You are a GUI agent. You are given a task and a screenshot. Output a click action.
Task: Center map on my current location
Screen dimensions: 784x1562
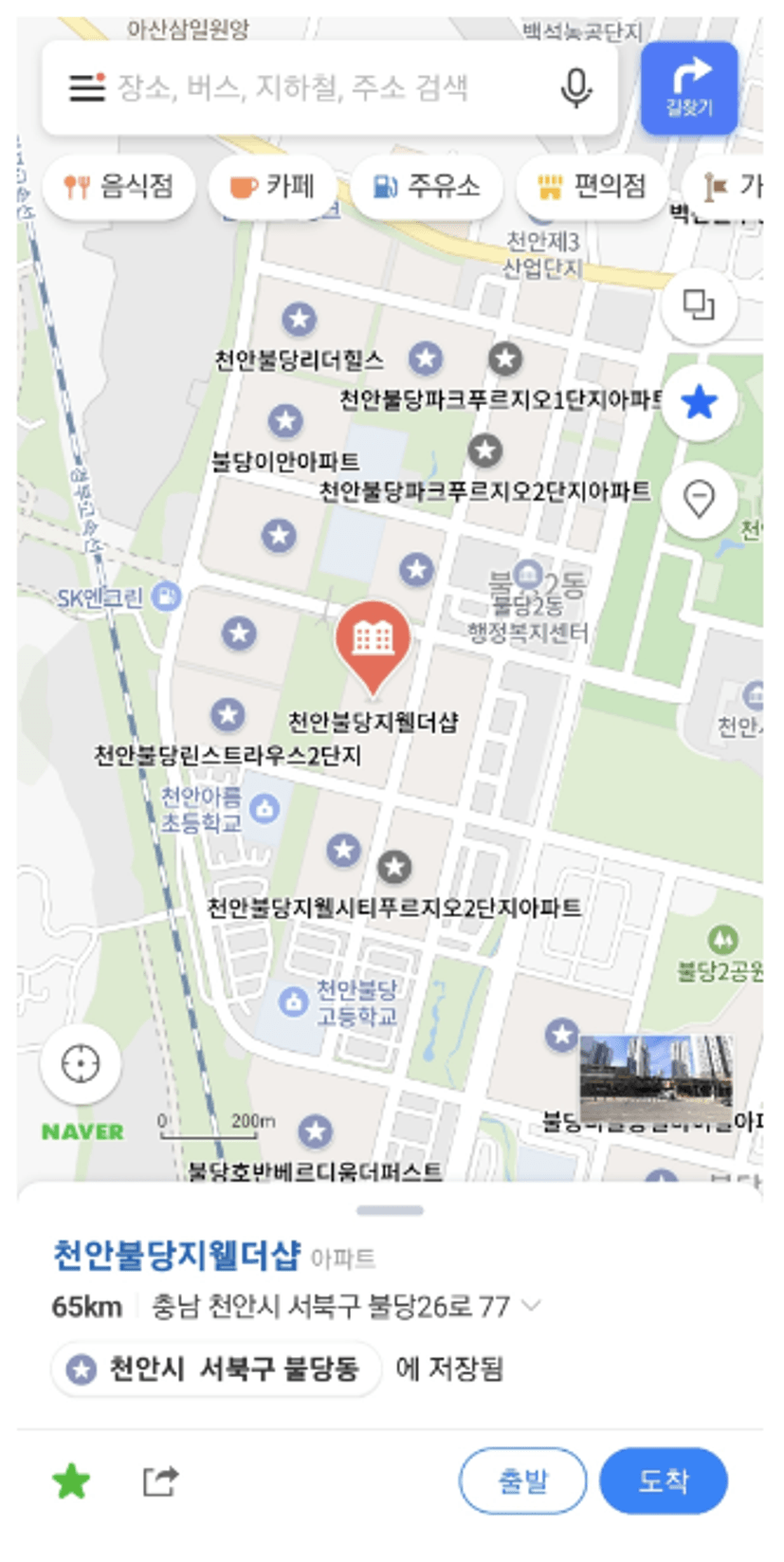tap(81, 1064)
